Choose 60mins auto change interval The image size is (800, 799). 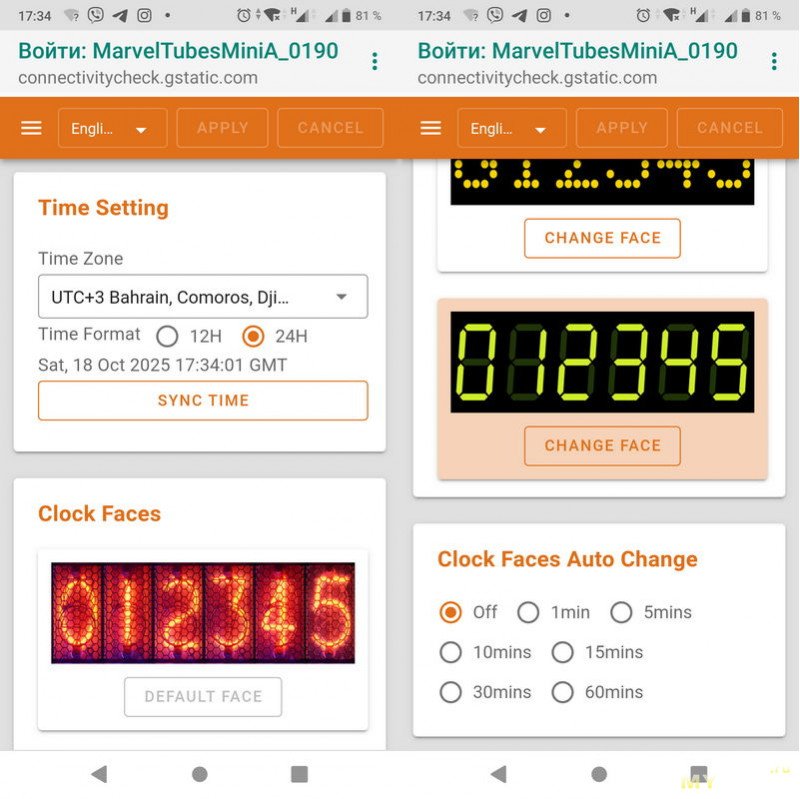(x=563, y=692)
